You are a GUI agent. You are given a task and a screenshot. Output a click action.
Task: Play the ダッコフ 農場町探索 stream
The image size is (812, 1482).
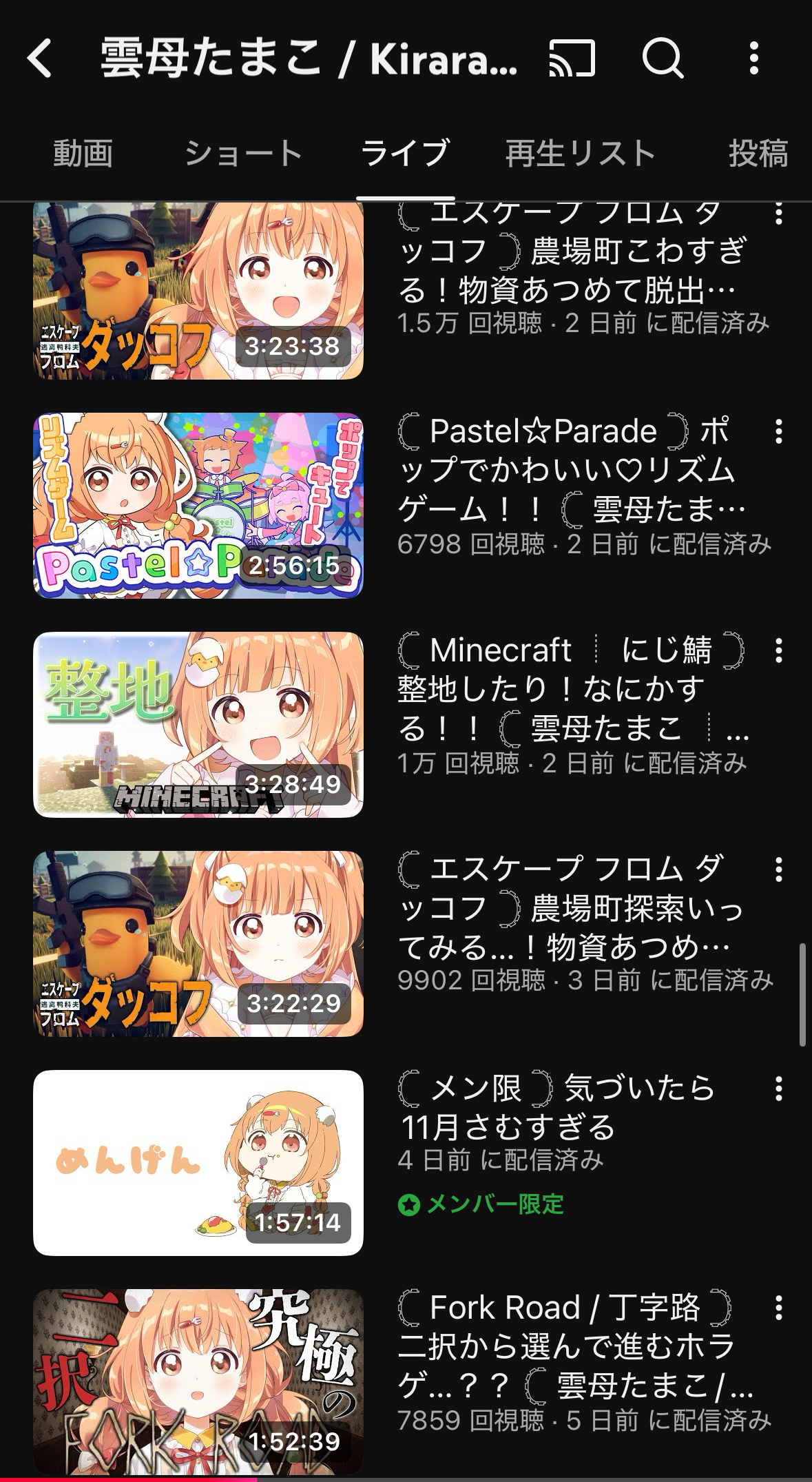click(x=198, y=944)
